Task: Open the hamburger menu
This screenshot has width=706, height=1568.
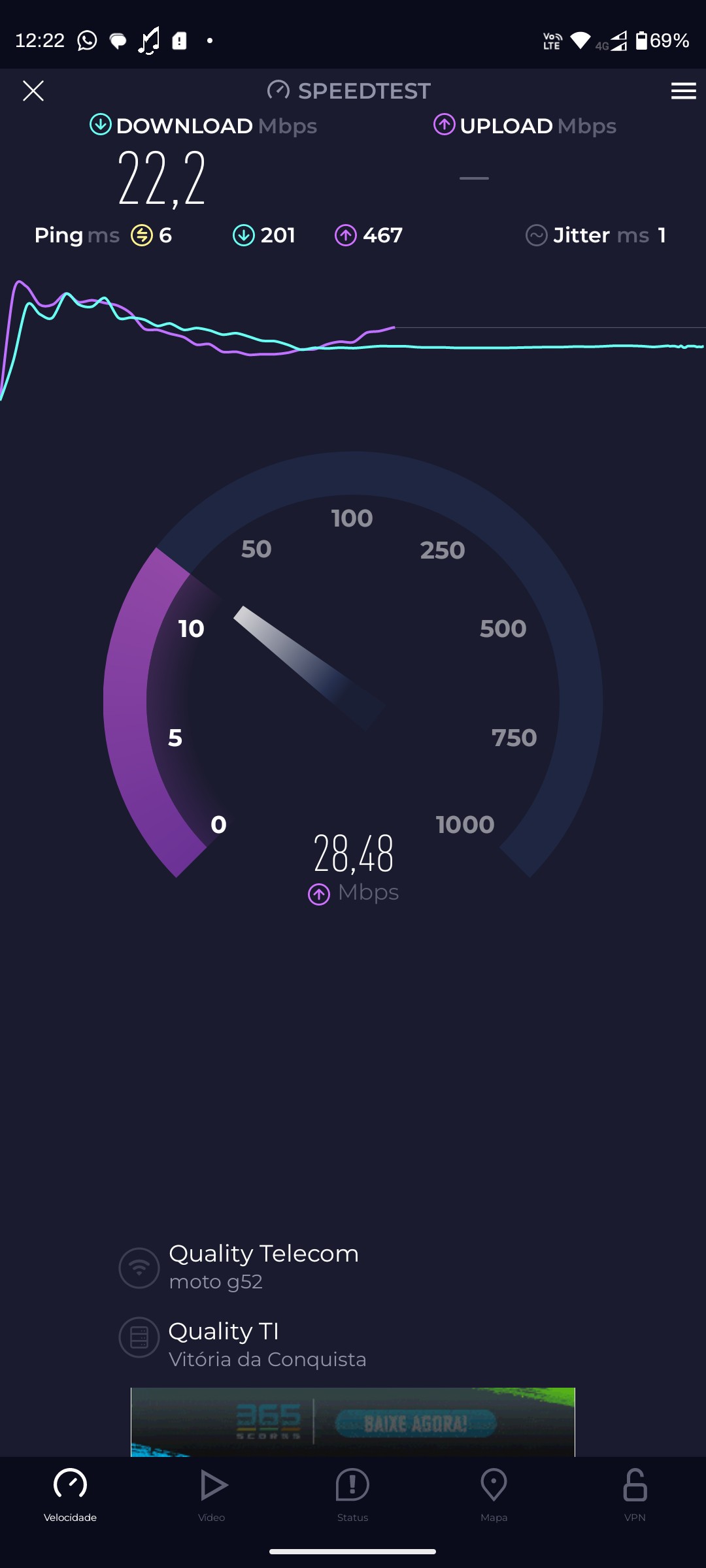Action: [683, 91]
